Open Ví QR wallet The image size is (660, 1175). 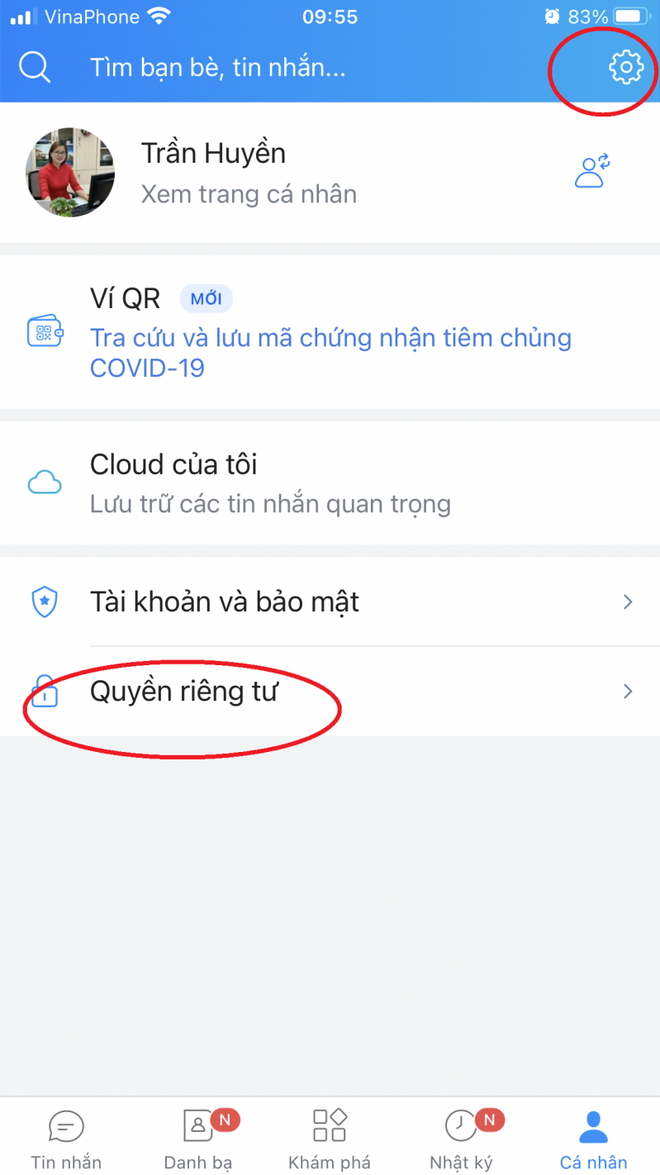[x=330, y=332]
